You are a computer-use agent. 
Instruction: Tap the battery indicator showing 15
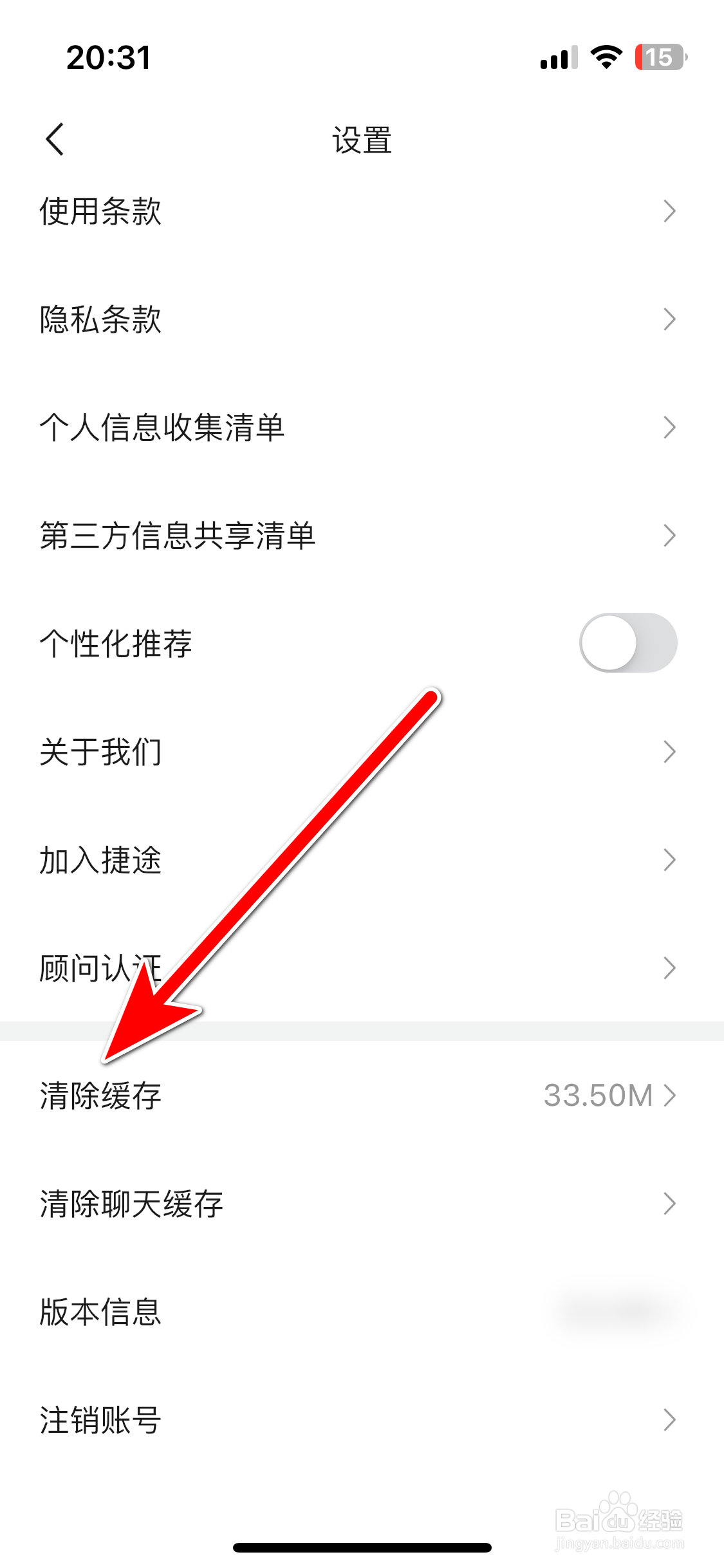point(658,58)
